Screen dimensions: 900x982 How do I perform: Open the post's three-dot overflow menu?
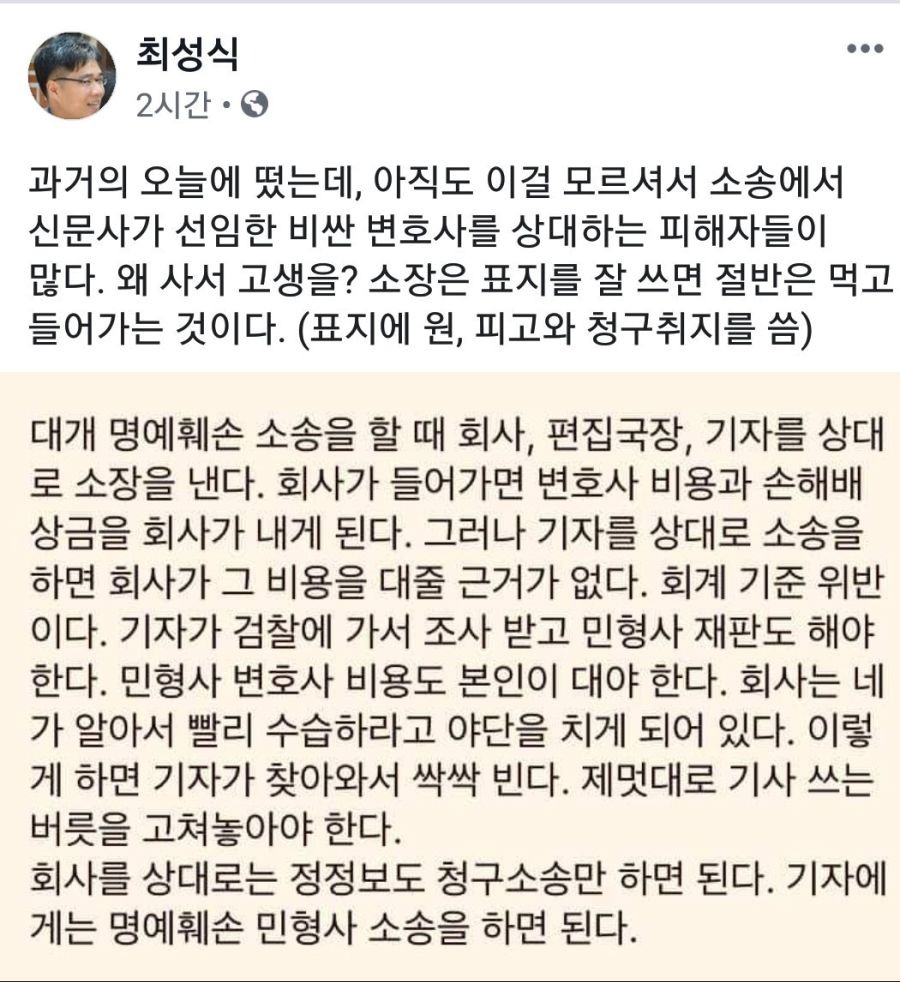[x=863, y=49]
